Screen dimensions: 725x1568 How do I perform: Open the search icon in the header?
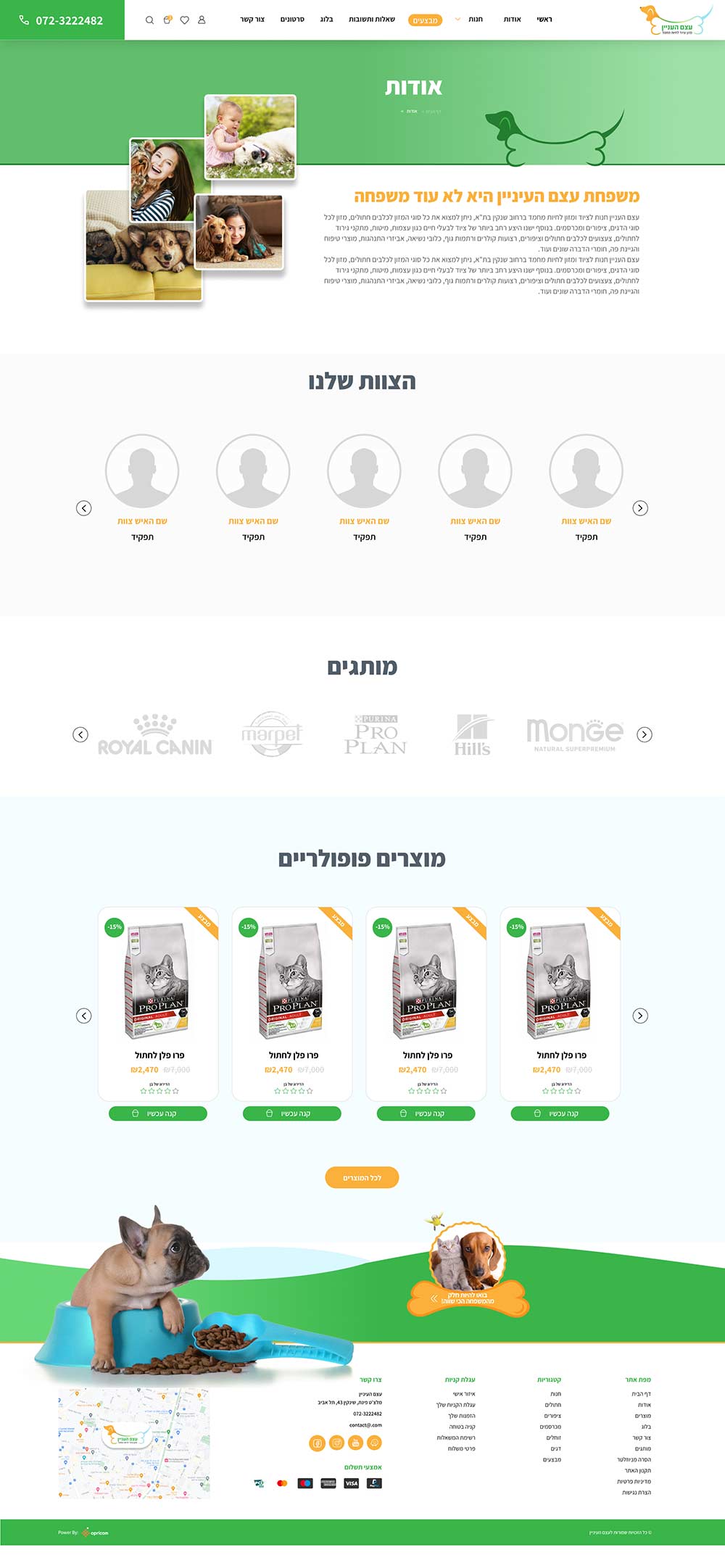[149, 20]
